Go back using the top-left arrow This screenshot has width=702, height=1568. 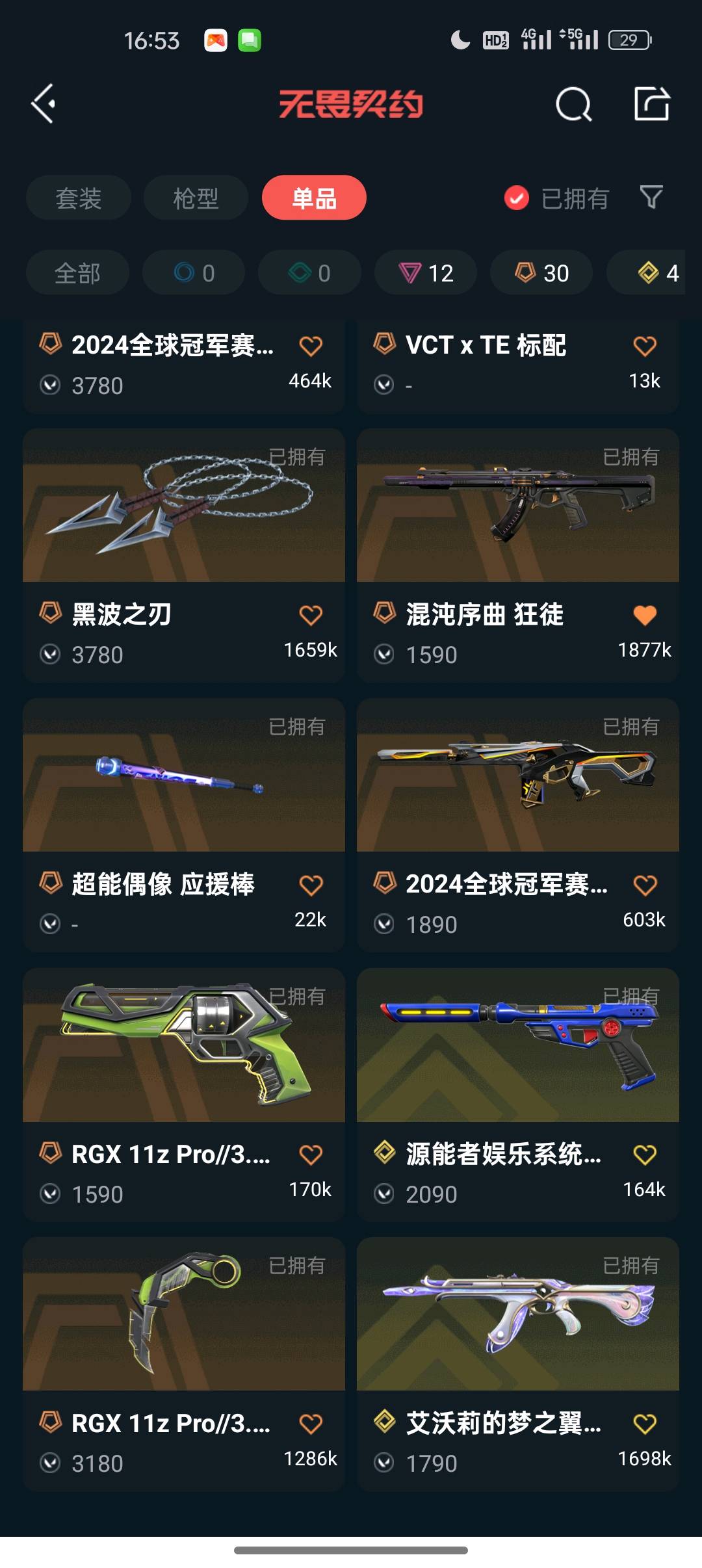pyautogui.click(x=44, y=104)
